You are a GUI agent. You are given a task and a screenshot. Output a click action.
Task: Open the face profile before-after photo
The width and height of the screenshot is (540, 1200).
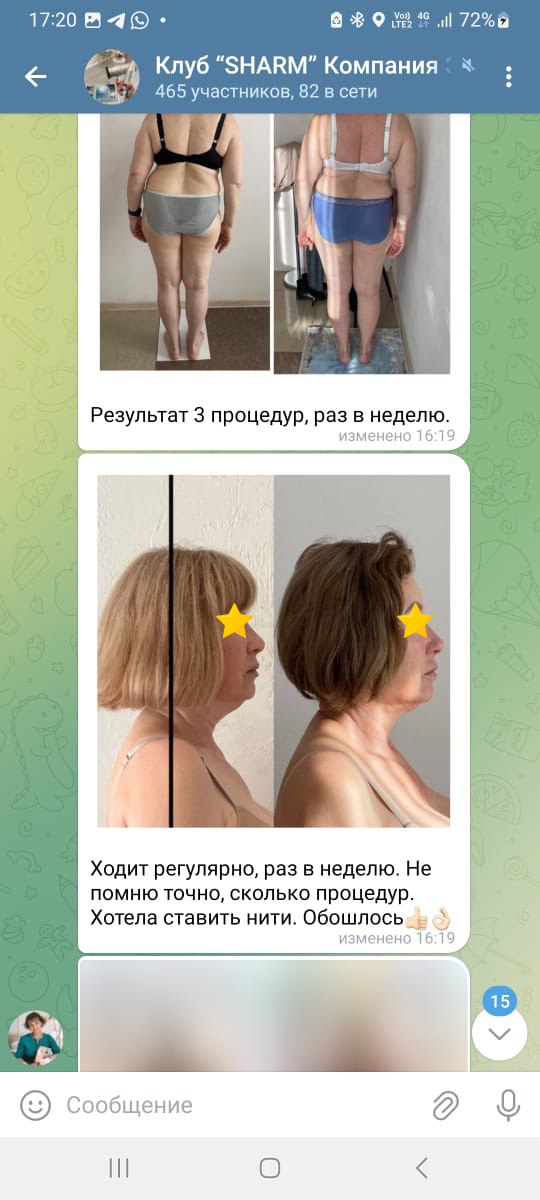274,651
